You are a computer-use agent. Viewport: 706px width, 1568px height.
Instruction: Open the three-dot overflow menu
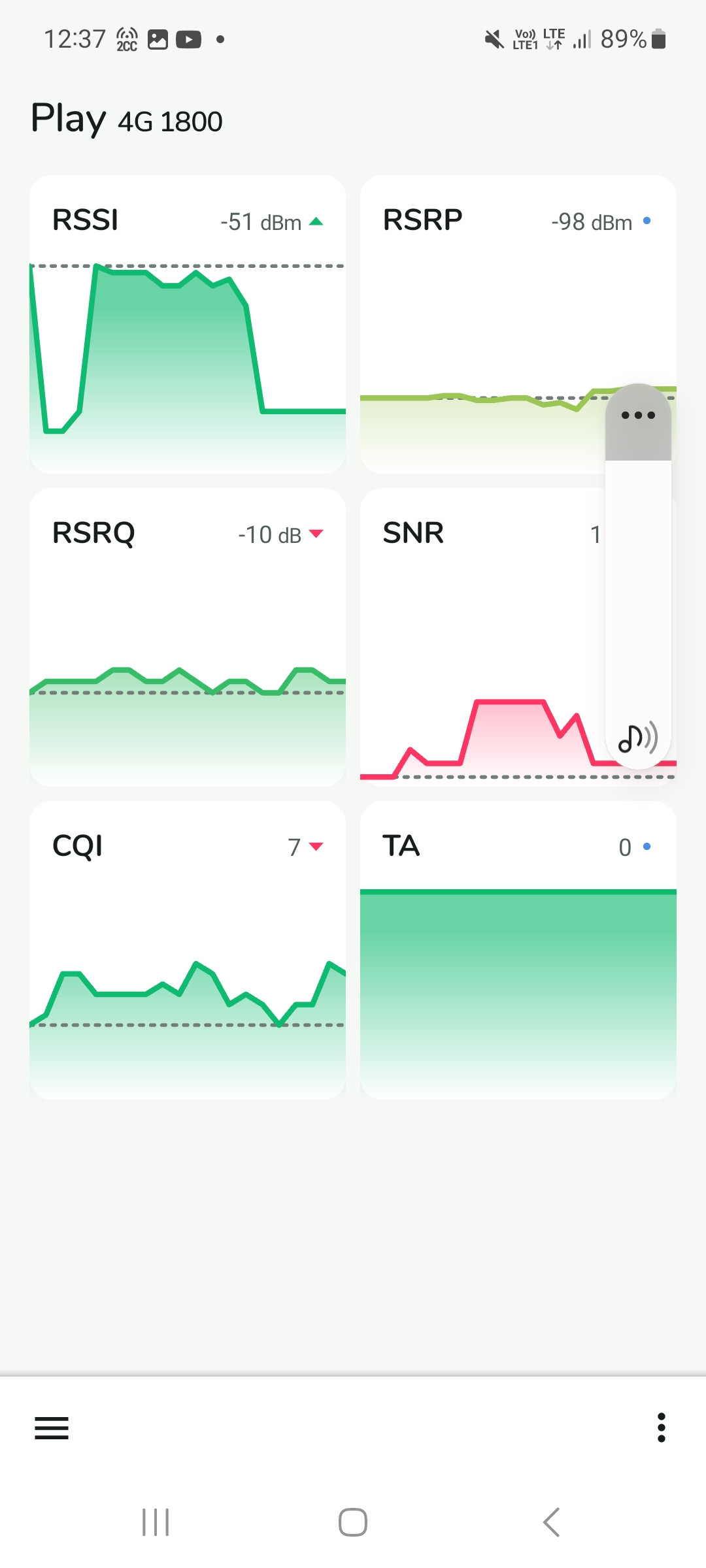[662, 1428]
